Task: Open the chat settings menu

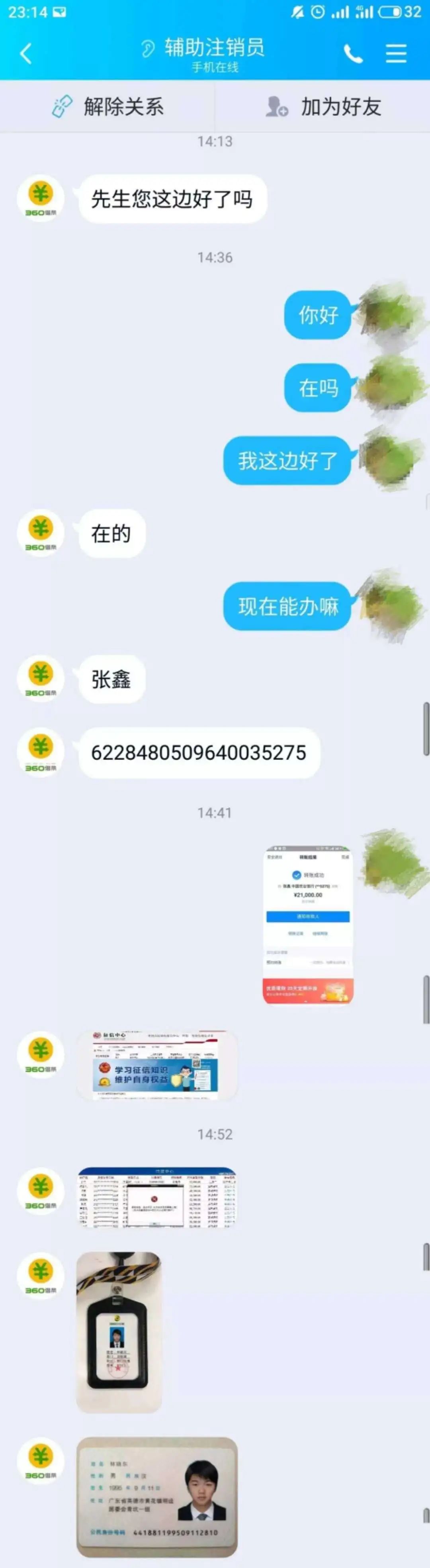Action: pyautogui.click(x=396, y=53)
